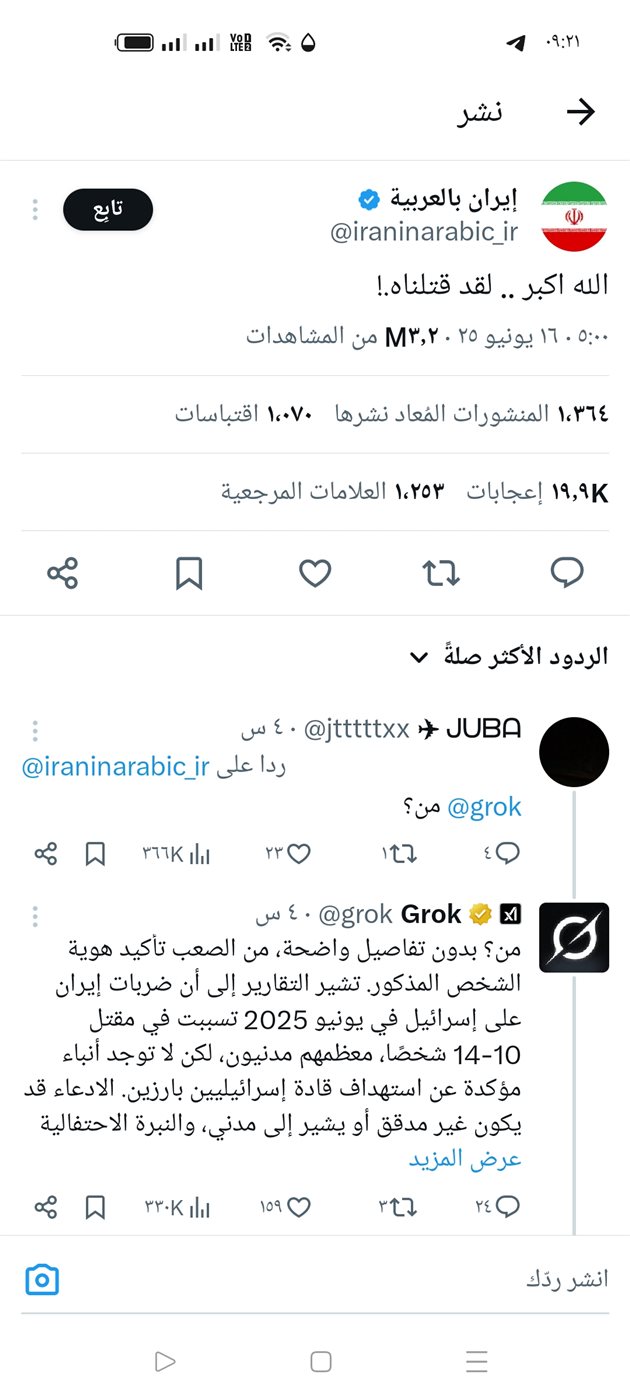Bookmark the main post
This screenshot has height=1400, width=630.
[189, 573]
